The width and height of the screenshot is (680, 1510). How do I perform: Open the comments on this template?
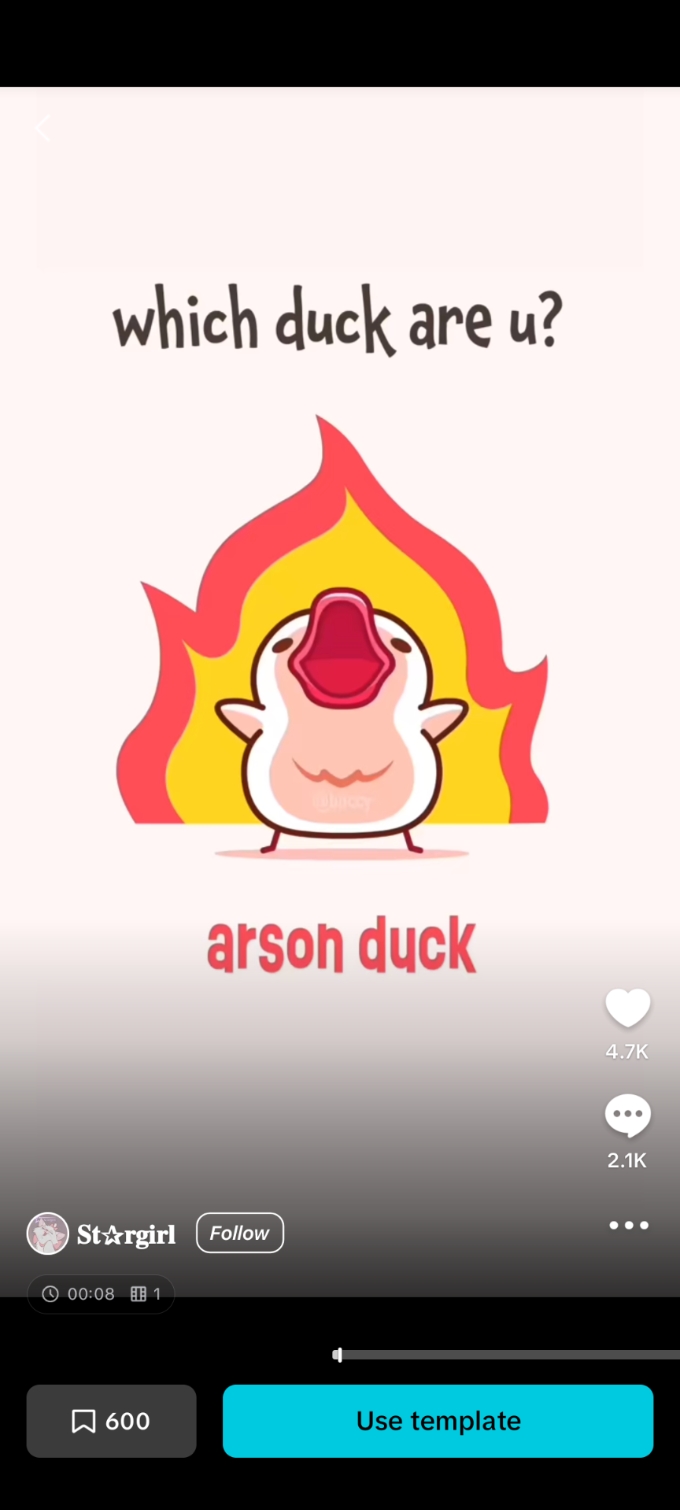click(627, 1117)
